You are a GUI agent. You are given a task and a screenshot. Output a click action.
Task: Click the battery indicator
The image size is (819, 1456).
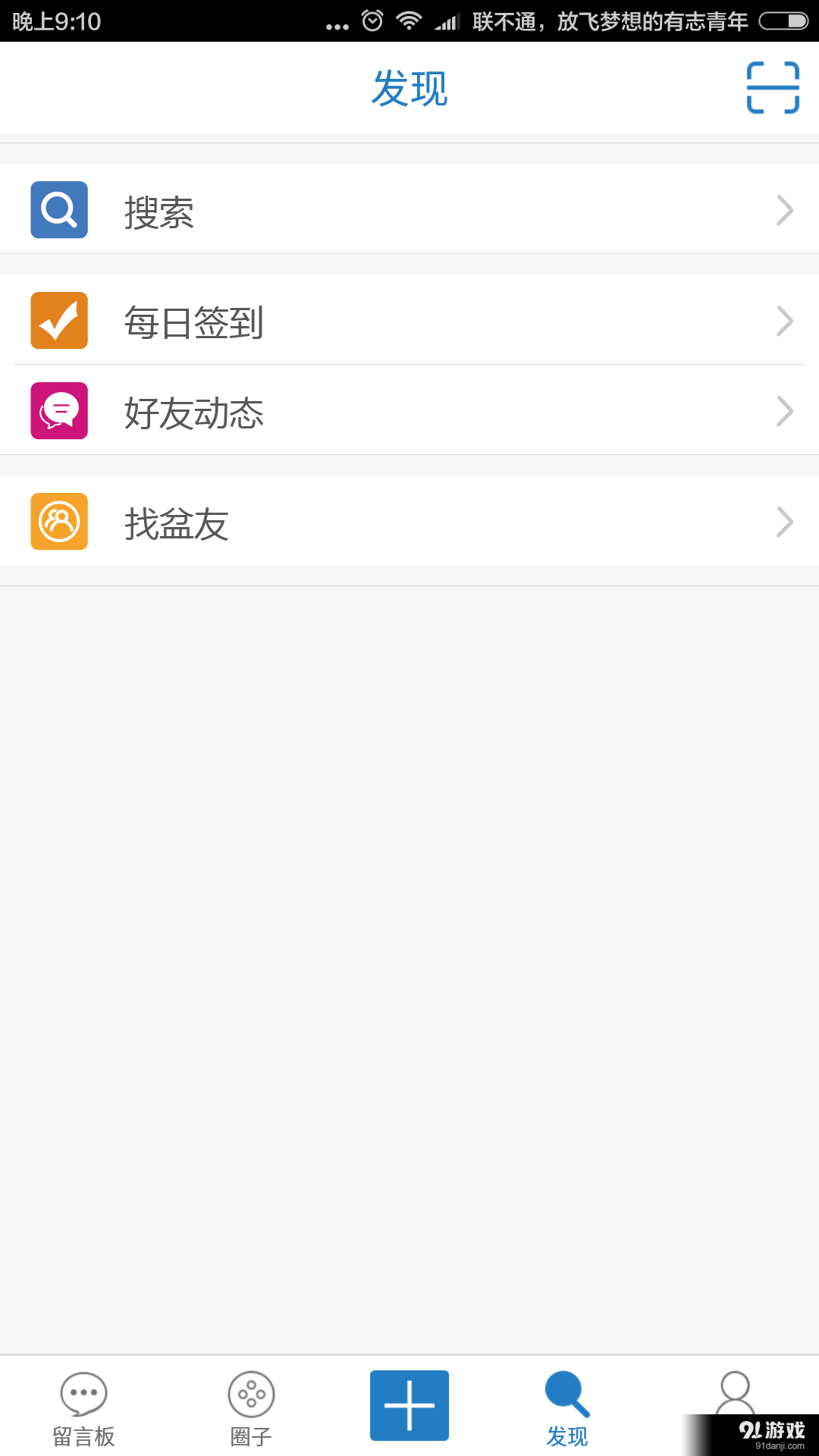[783, 20]
